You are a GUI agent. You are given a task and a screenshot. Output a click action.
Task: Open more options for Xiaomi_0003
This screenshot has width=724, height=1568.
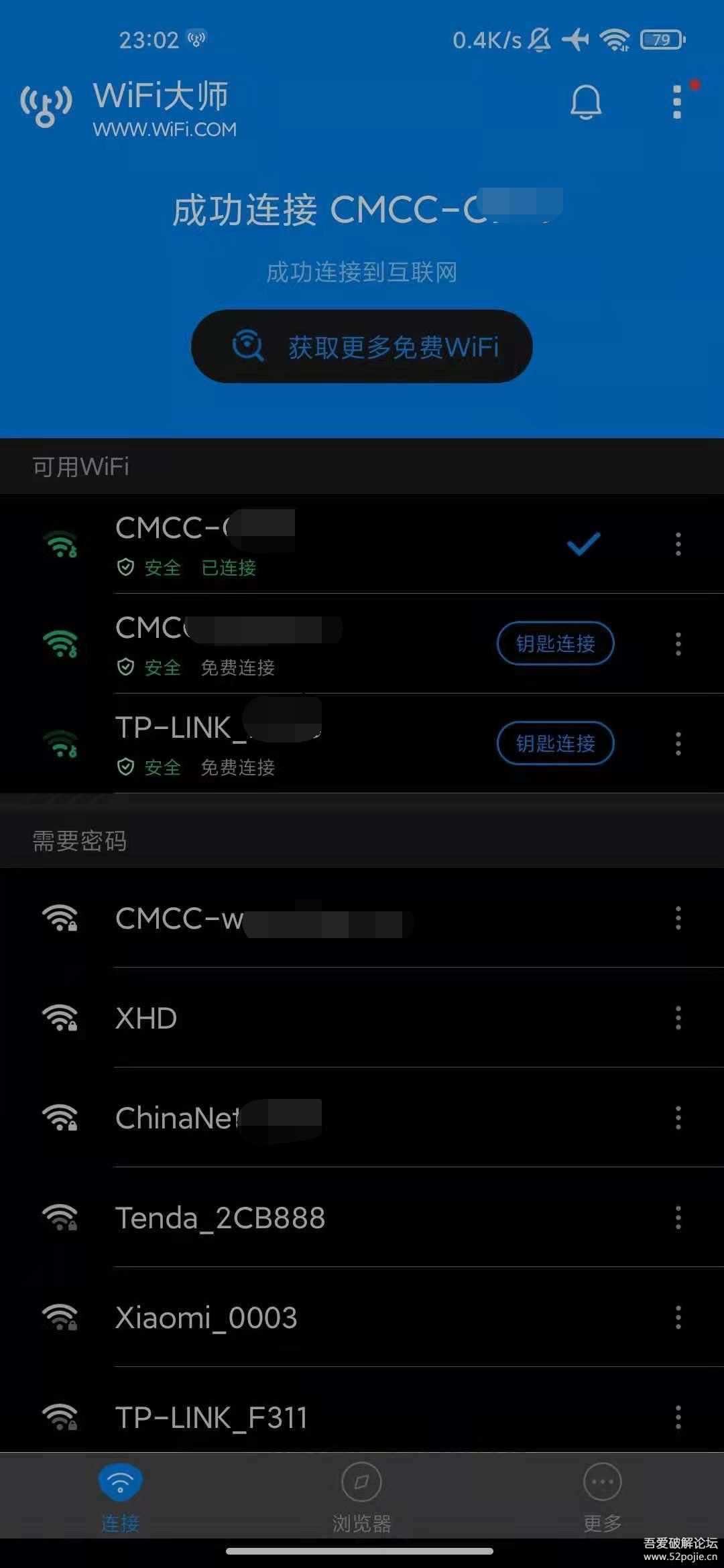click(678, 1317)
